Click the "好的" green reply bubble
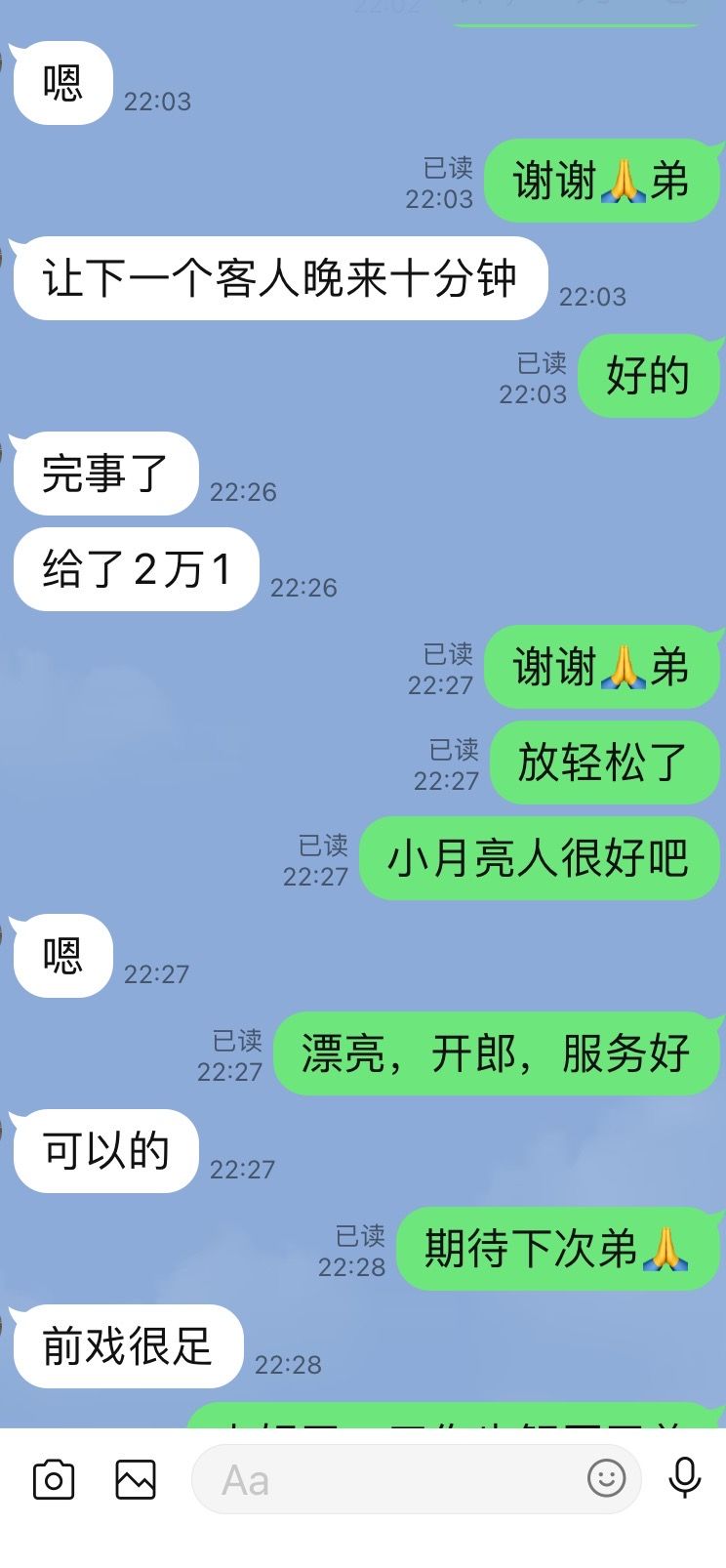This screenshot has height=1568, width=726. pyautogui.click(x=649, y=376)
